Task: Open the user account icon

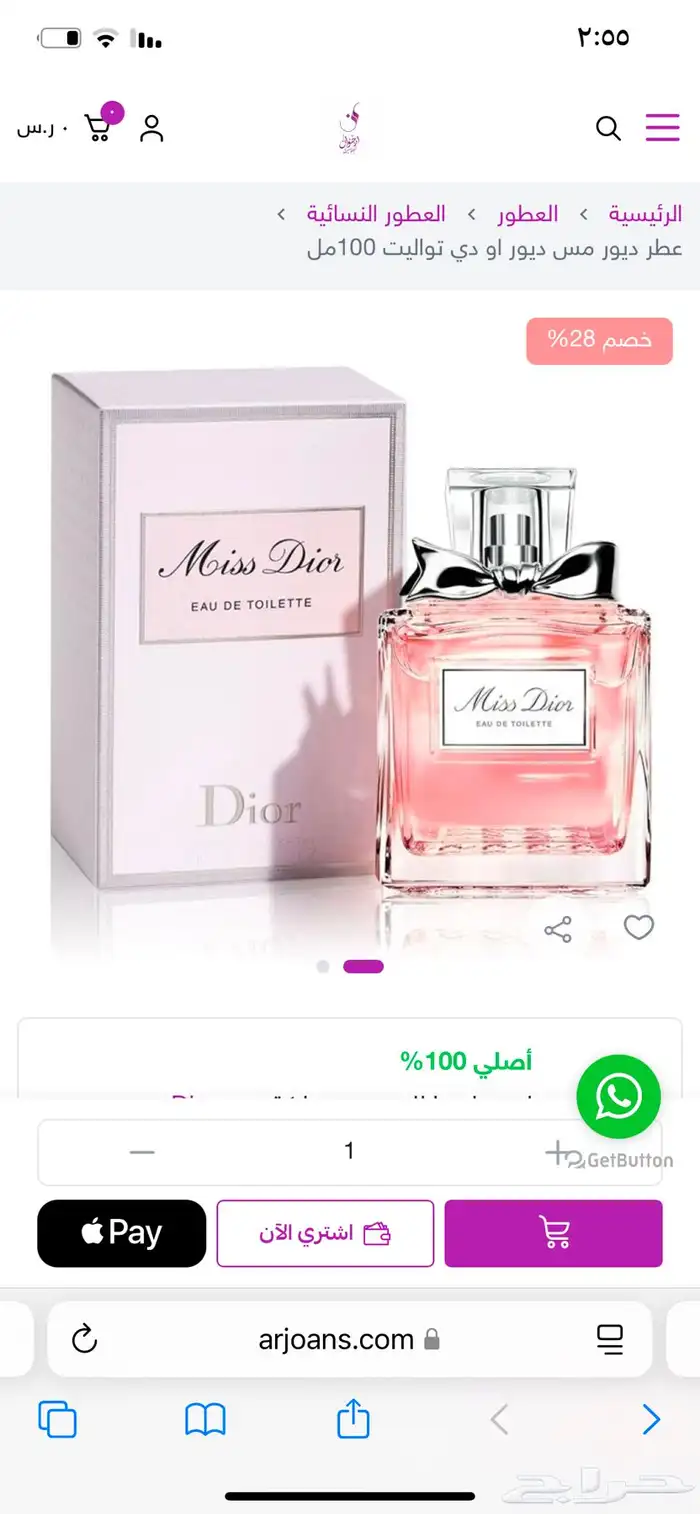Action: pyautogui.click(x=152, y=128)
